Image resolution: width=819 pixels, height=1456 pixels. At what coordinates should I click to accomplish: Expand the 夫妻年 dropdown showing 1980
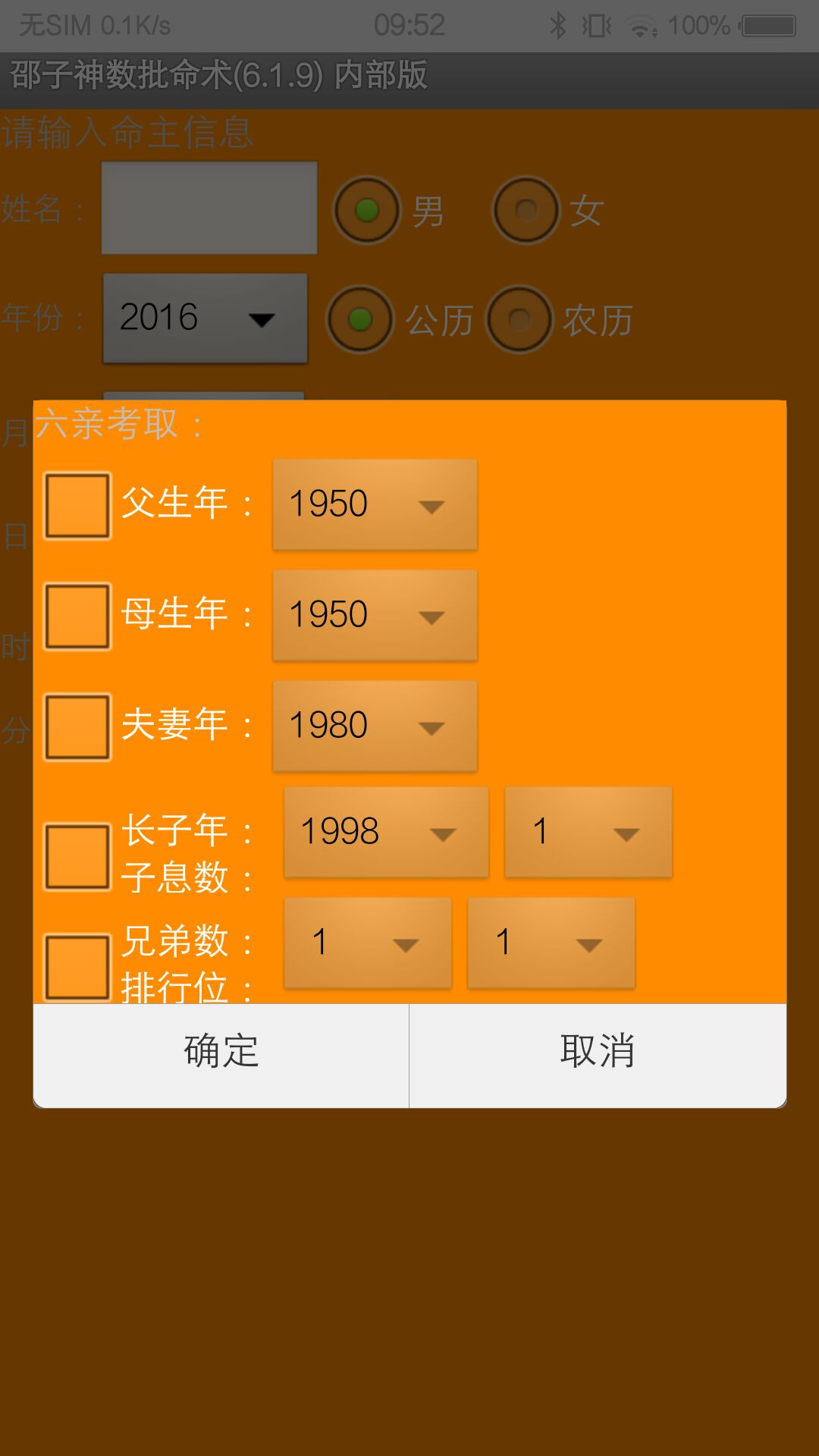click(x=375, y=726)
